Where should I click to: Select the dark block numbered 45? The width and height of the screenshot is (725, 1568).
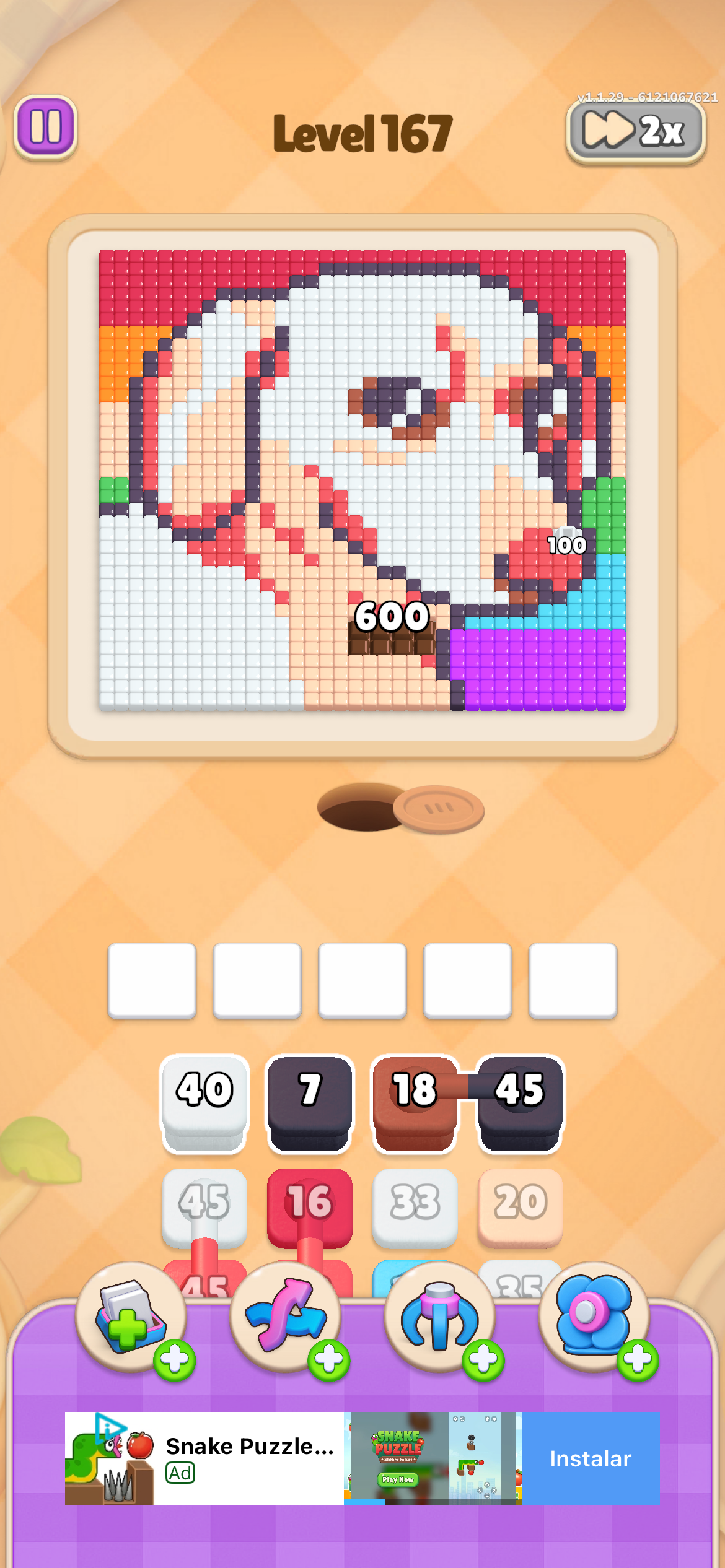coord(520,1104)
